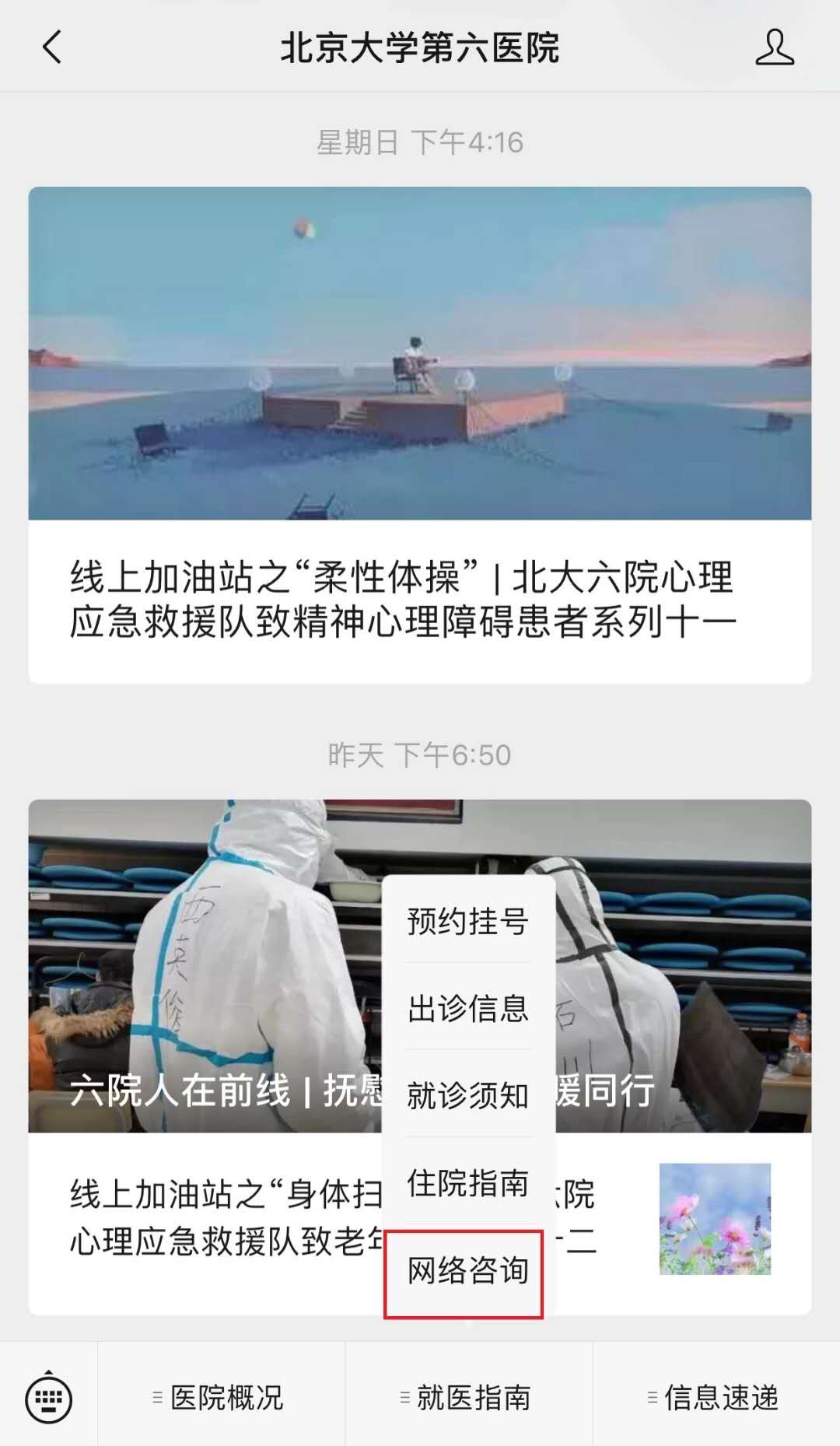840x1446 pixels.
Task: Switch to keyboard input mode
Action: pos(48,1398)
